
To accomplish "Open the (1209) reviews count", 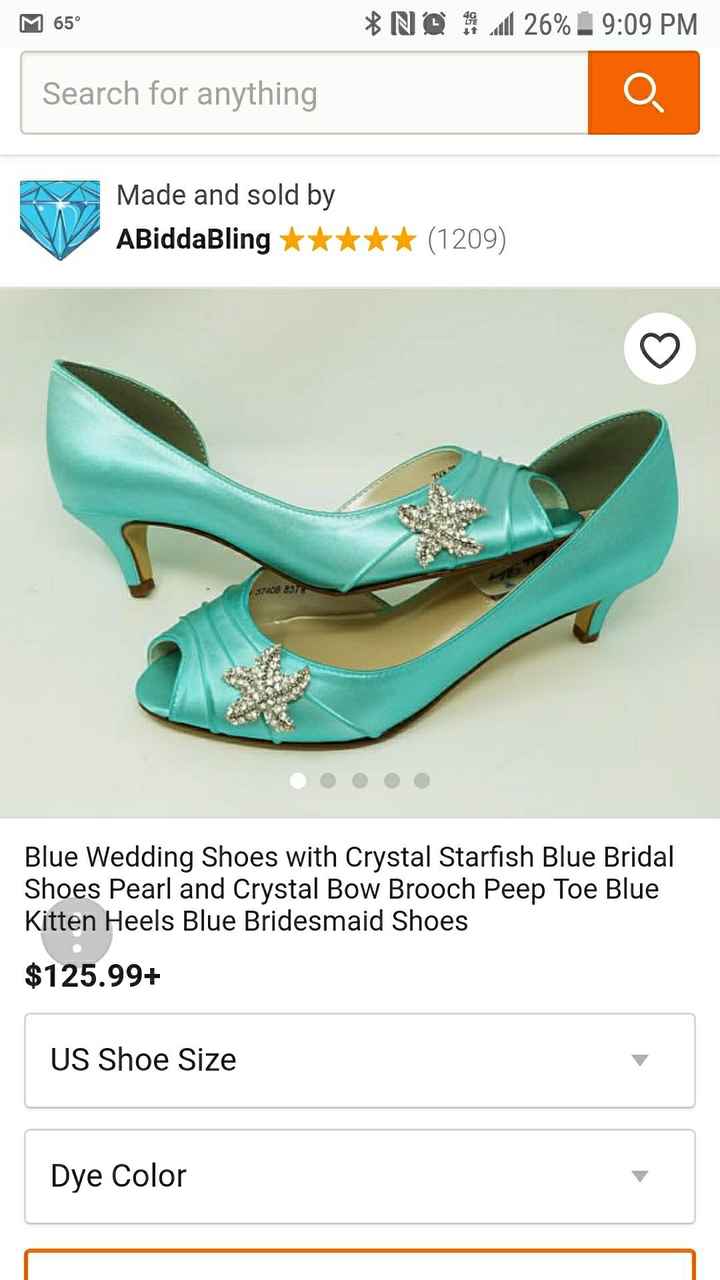I will pos(466,240).
